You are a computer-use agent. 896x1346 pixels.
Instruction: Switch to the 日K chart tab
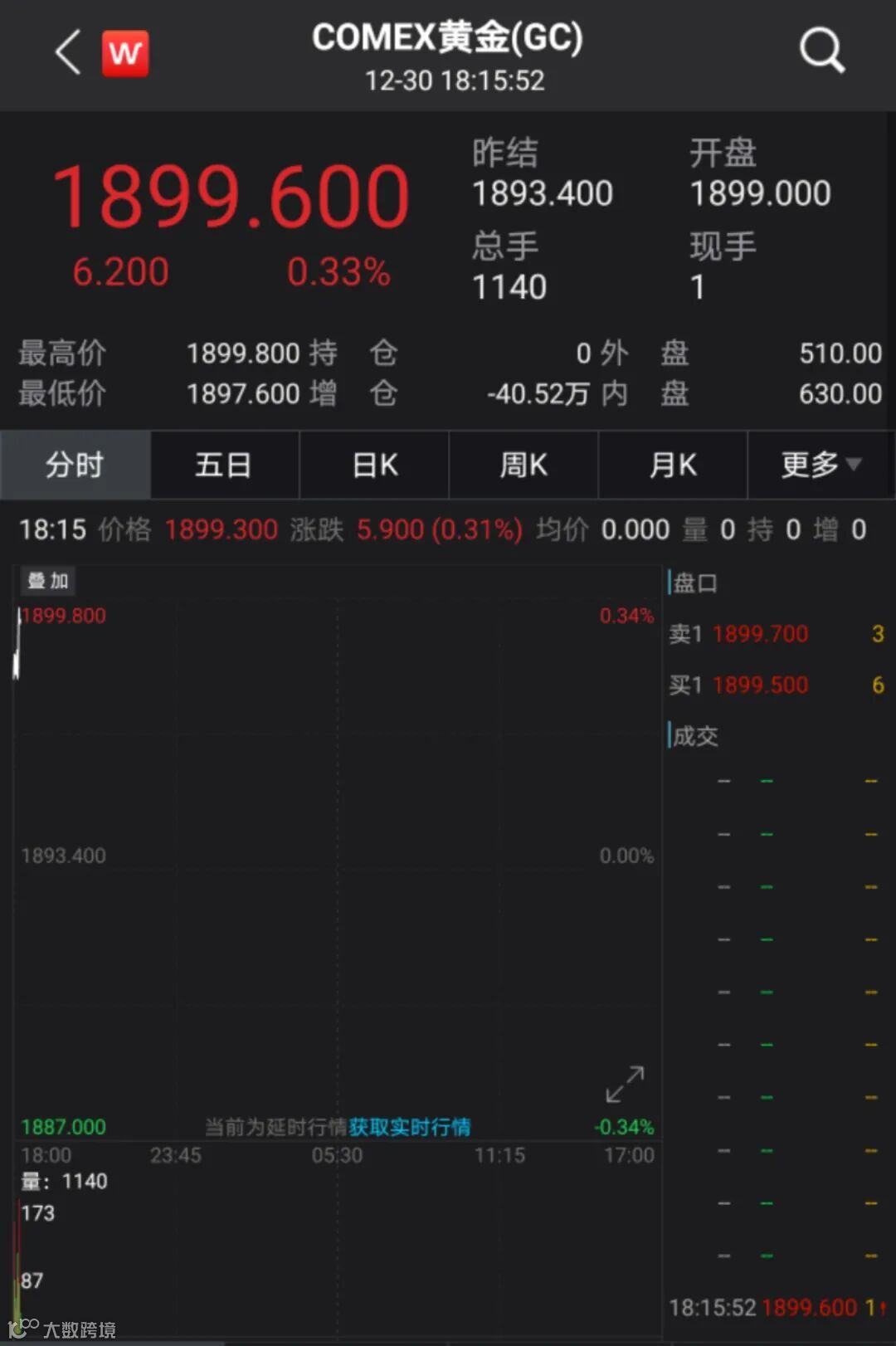(374, 465)
